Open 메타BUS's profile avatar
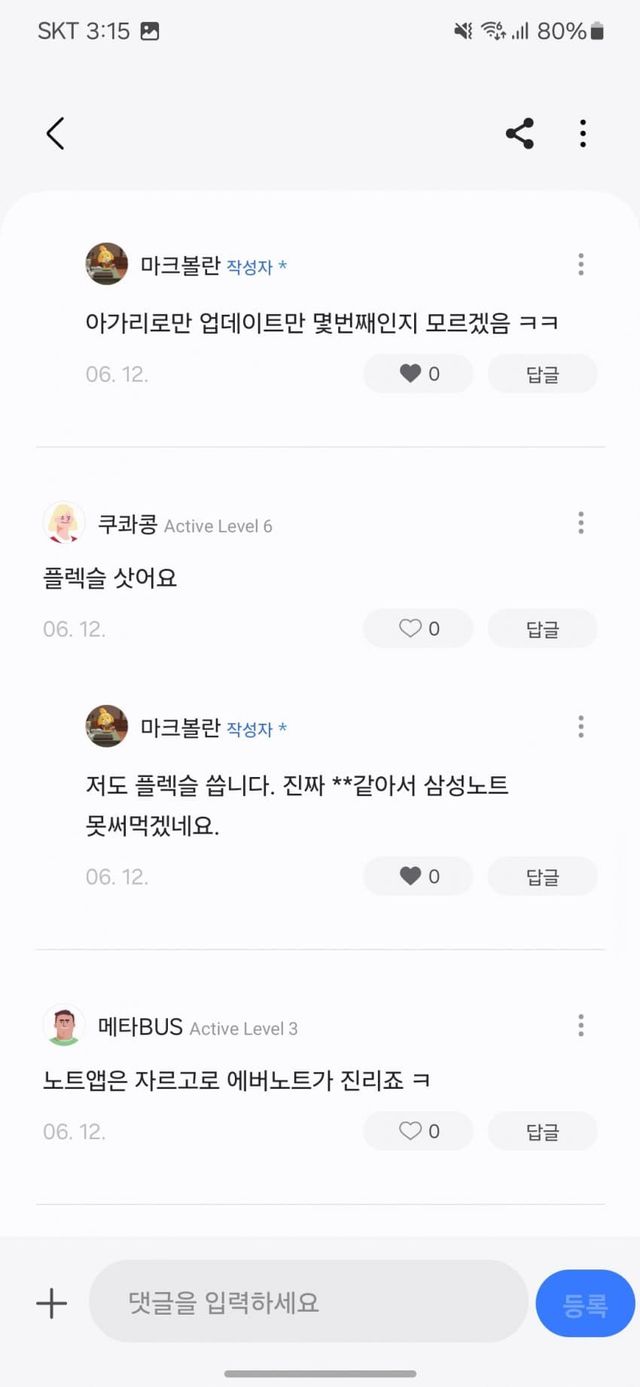This screenshot has width=640, height=1387. pos(64,1026)
